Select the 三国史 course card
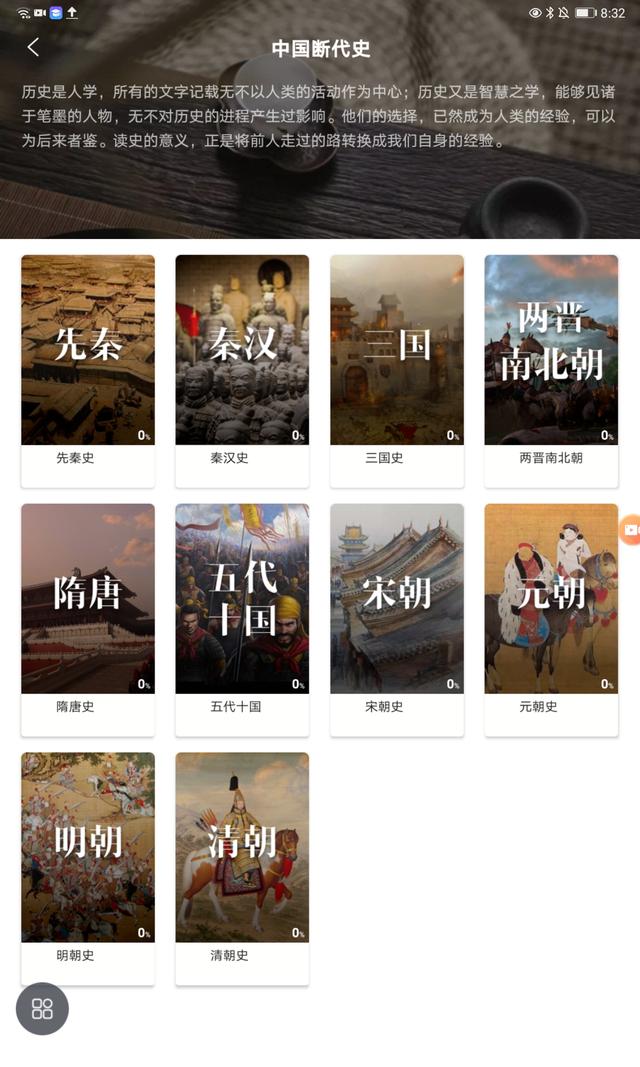The width and height of the screenshot is (640, 1067). point(397,371)
